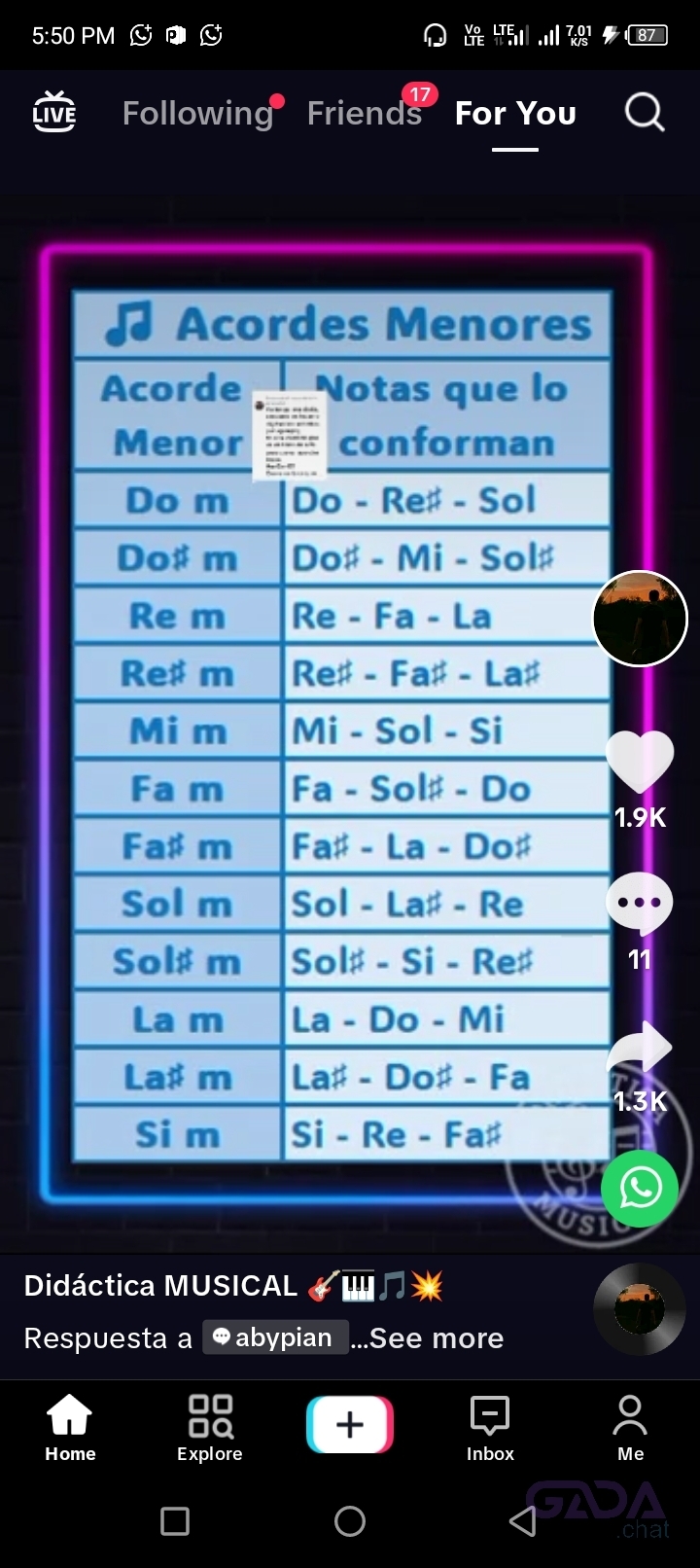
Task: Open the spinning sound disc
Action: [639, 1309]
